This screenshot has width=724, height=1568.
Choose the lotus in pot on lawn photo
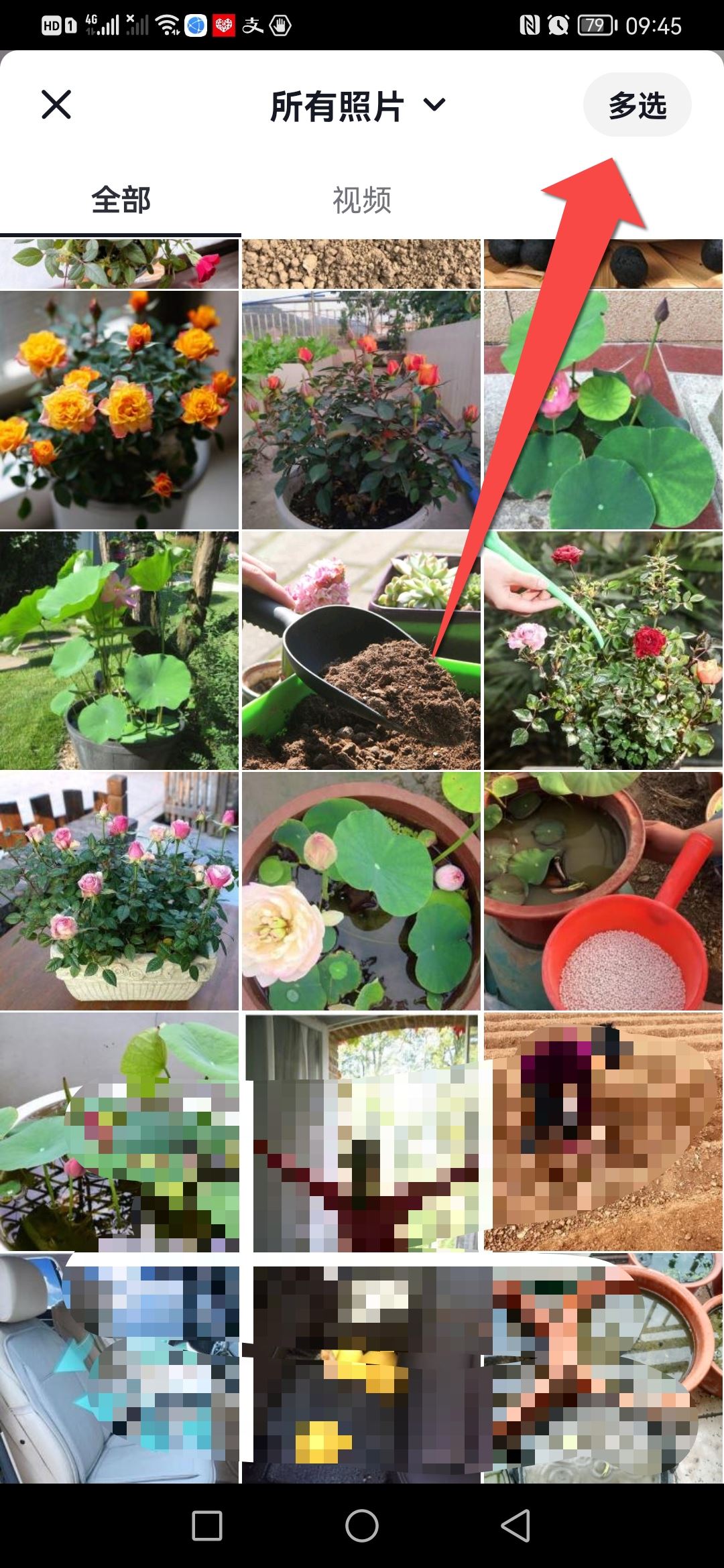pos(119,651)
